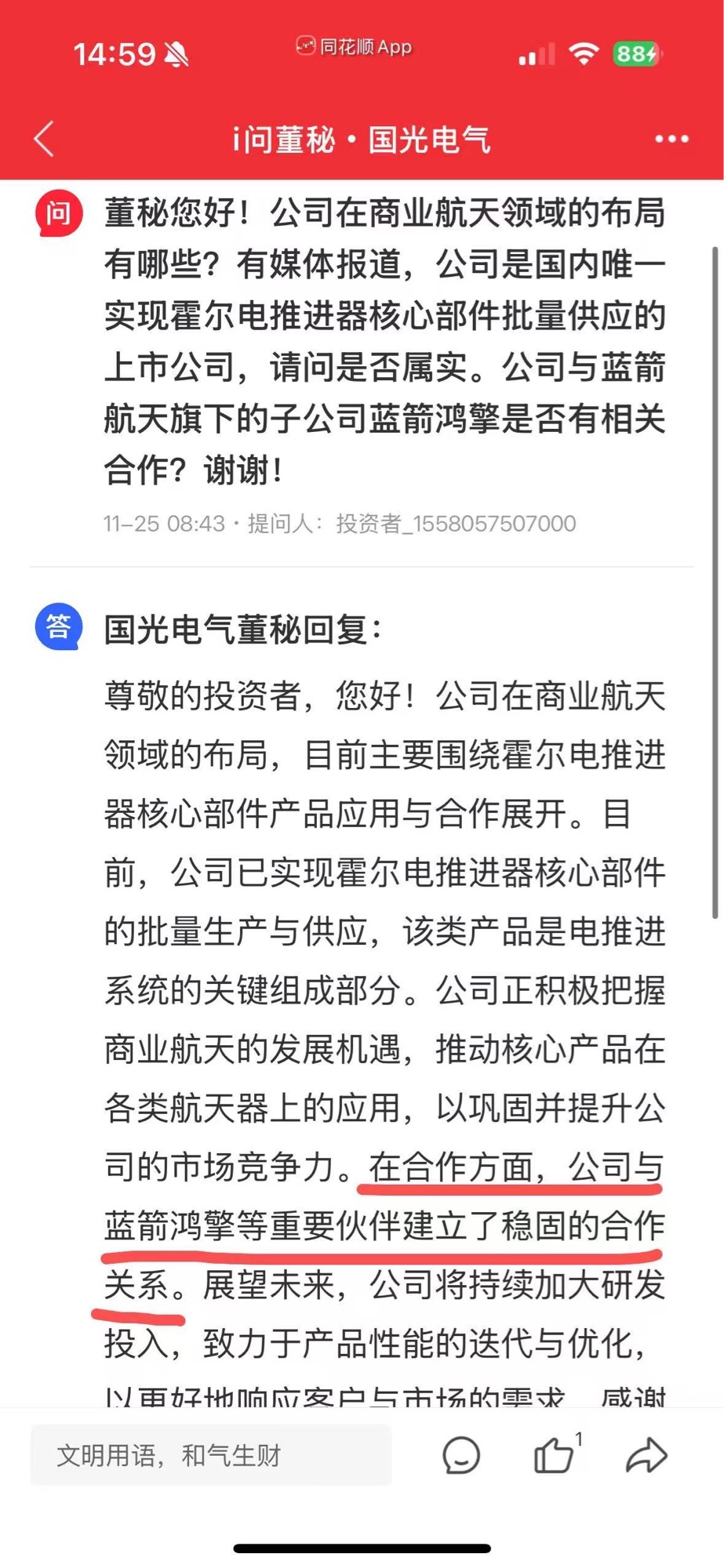Like this reply with thumbs-up
724x1568 pixels.
(x=554, y=1456)
